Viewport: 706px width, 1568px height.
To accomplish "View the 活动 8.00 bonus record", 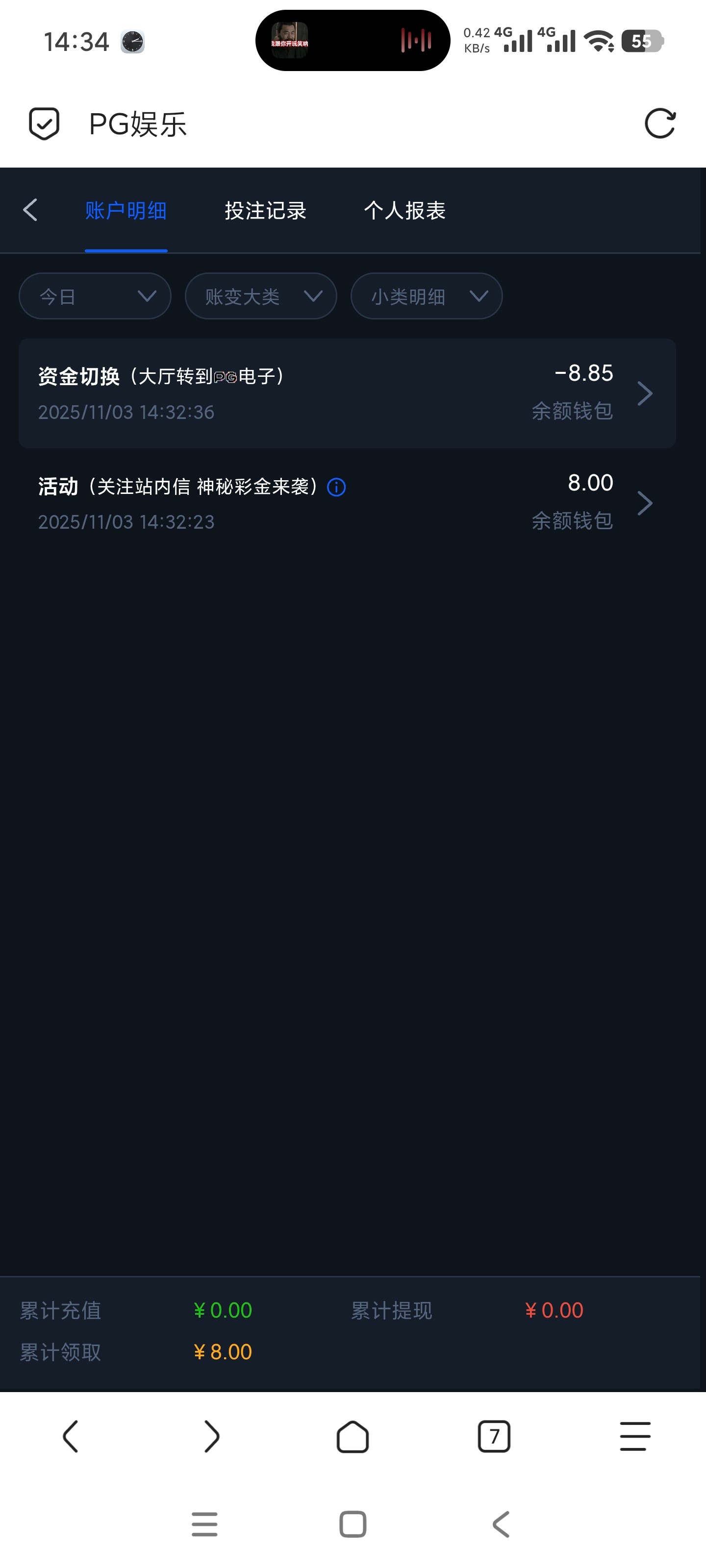I will coord(347,503).
